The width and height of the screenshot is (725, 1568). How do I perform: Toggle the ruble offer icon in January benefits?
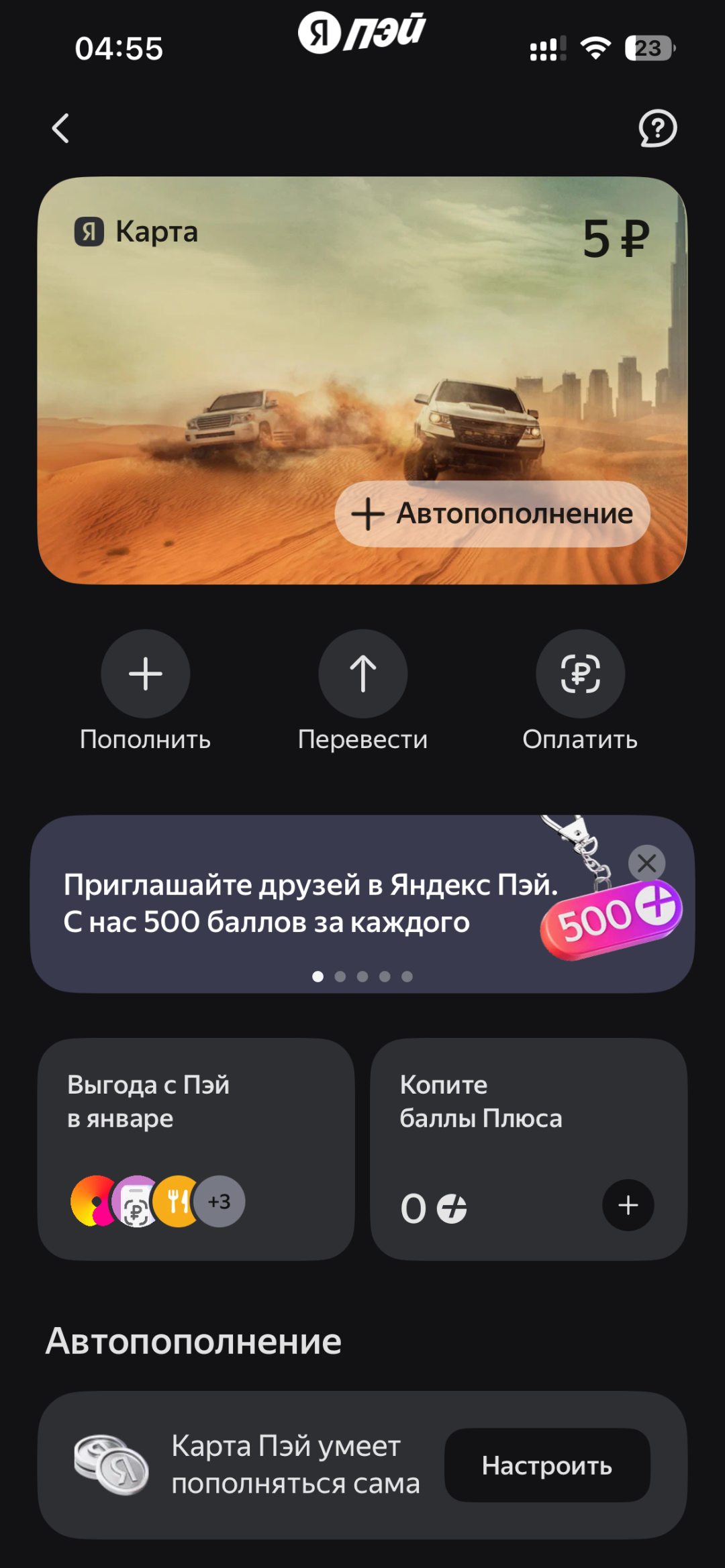[x=133, y=1201]
